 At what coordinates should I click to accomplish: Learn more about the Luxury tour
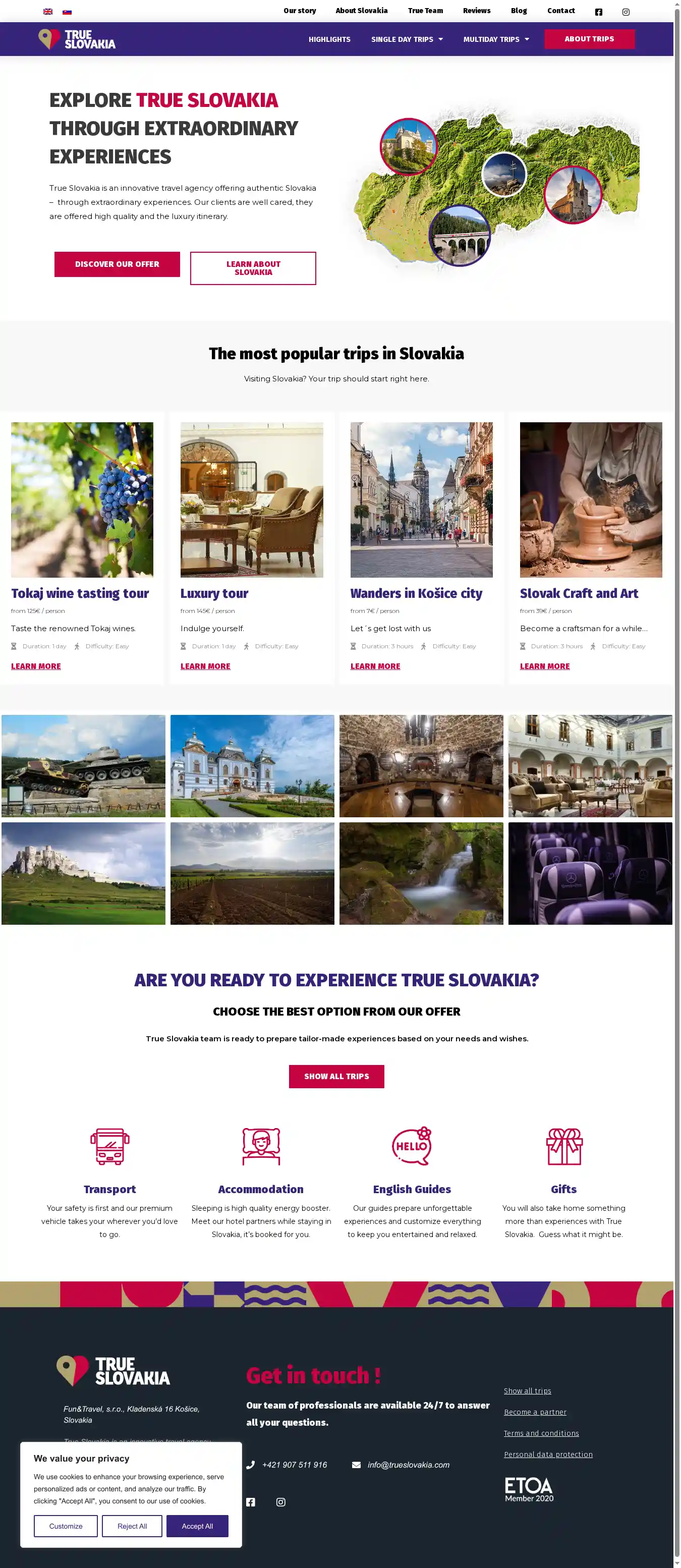(x=205, y=666)
